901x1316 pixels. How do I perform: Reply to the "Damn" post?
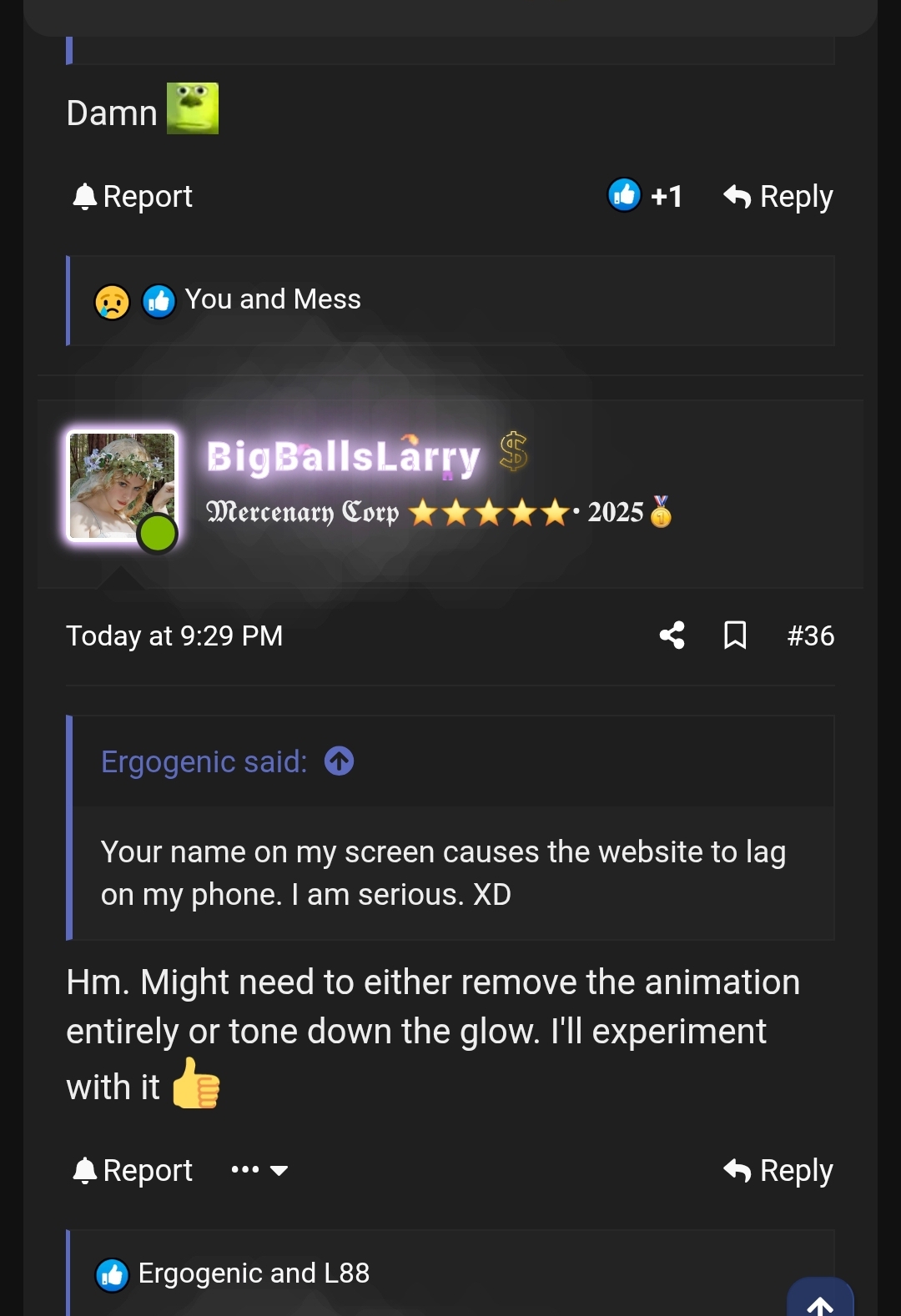coord(778,197)
